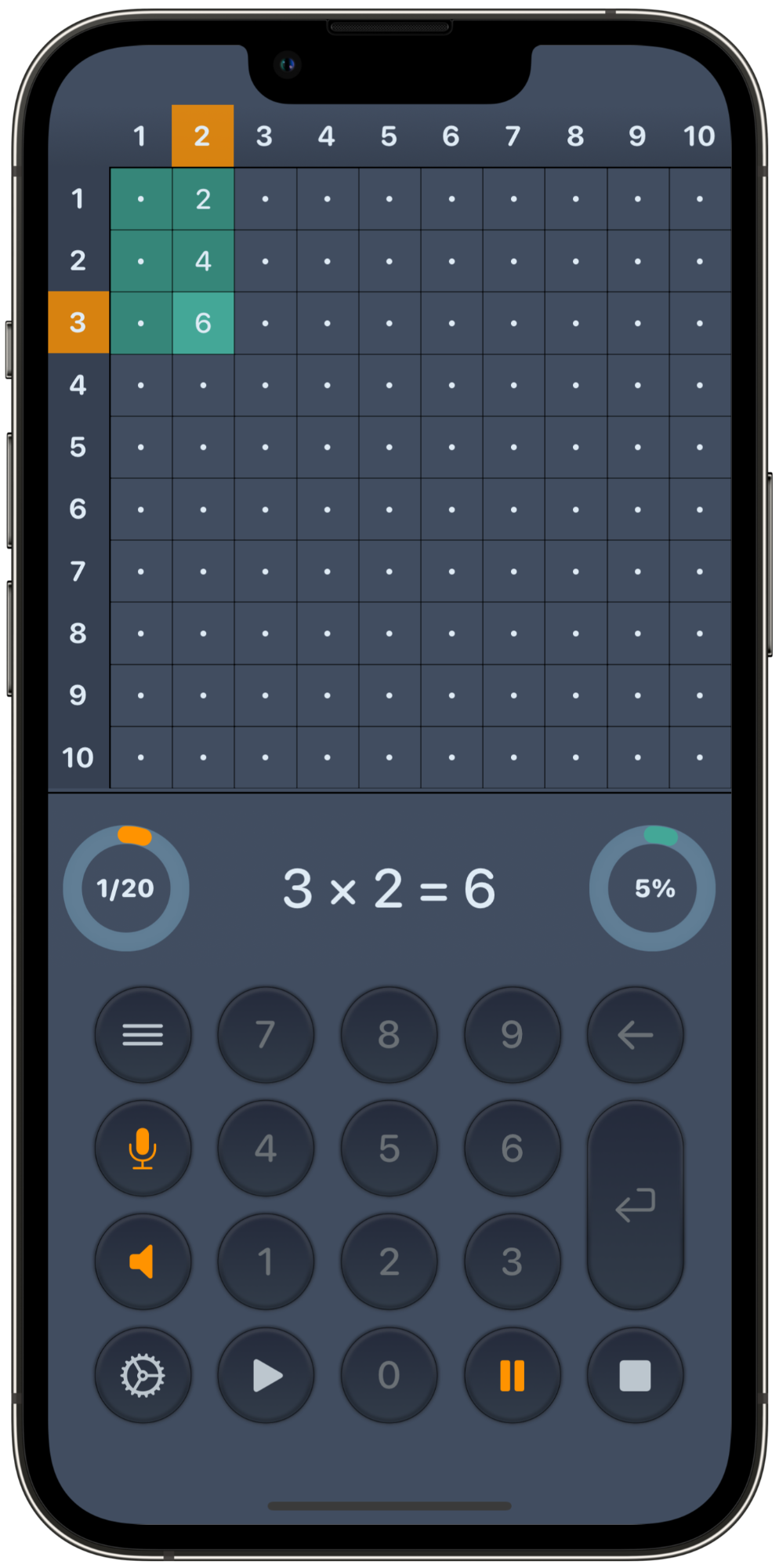779x1568 pixels.
Task: Toggle the speaker sound button
Action: [143, 1262]
